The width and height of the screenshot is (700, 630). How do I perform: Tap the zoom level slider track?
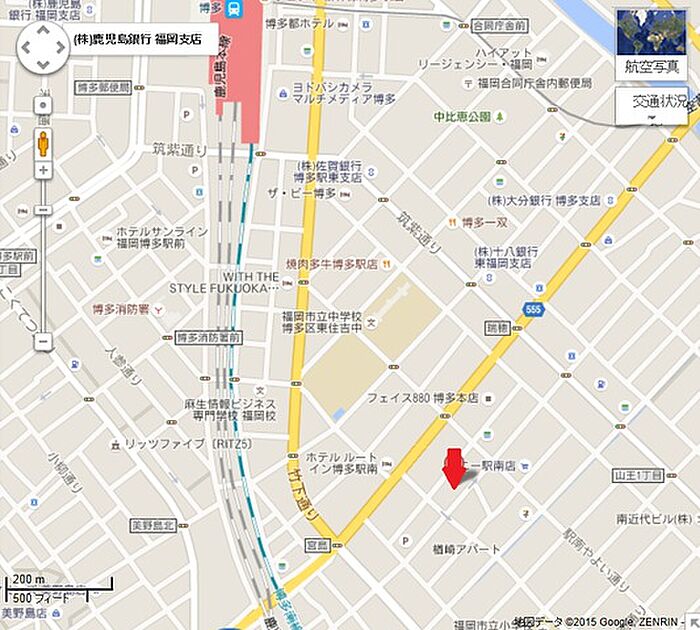(x=43, y=260)
